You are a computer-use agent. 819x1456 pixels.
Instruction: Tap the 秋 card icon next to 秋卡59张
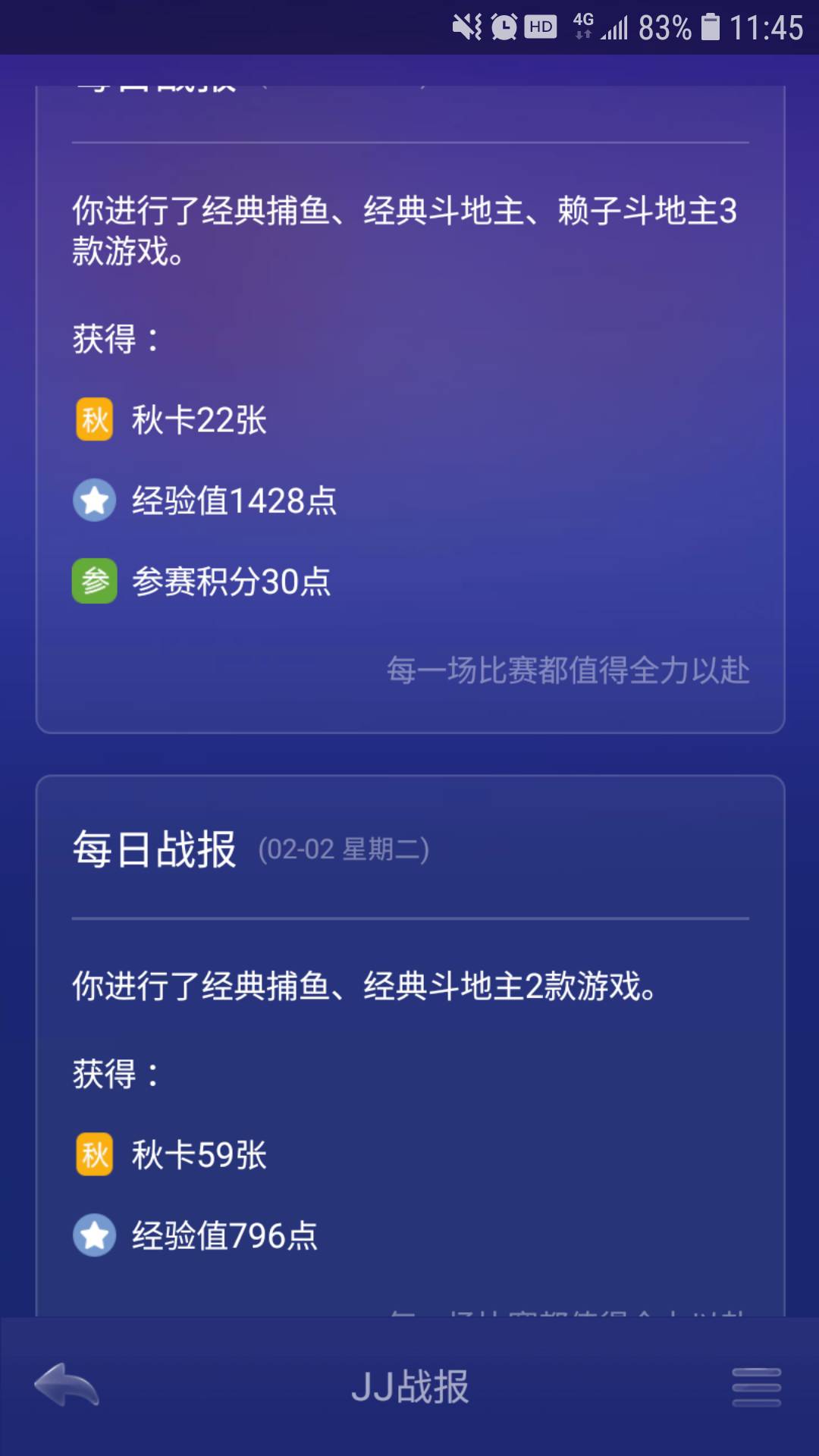click(x=93, y=1153)
